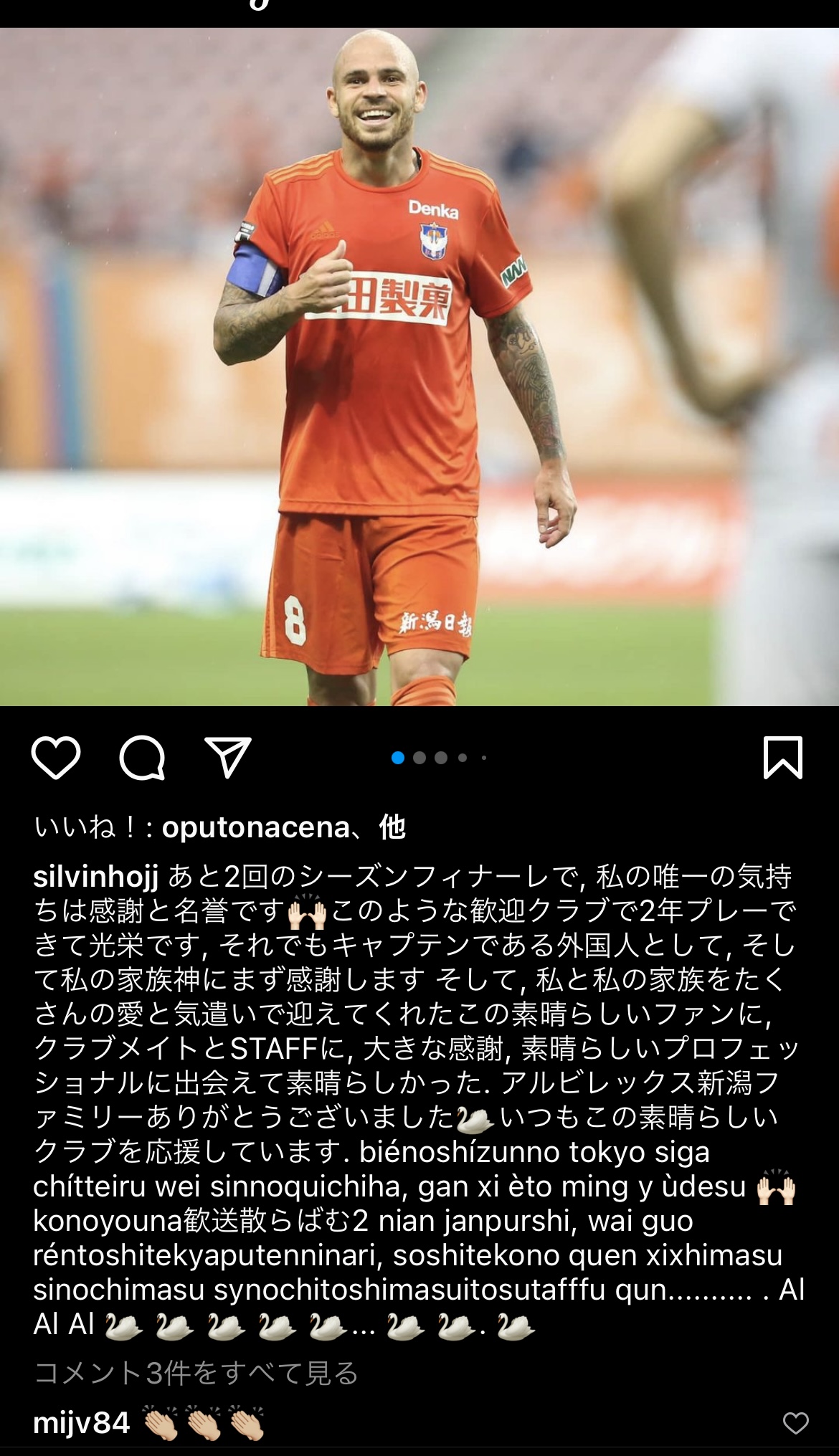Open the comment bubble under the post
Viewport: 839px width, 1456px height.
142,757
